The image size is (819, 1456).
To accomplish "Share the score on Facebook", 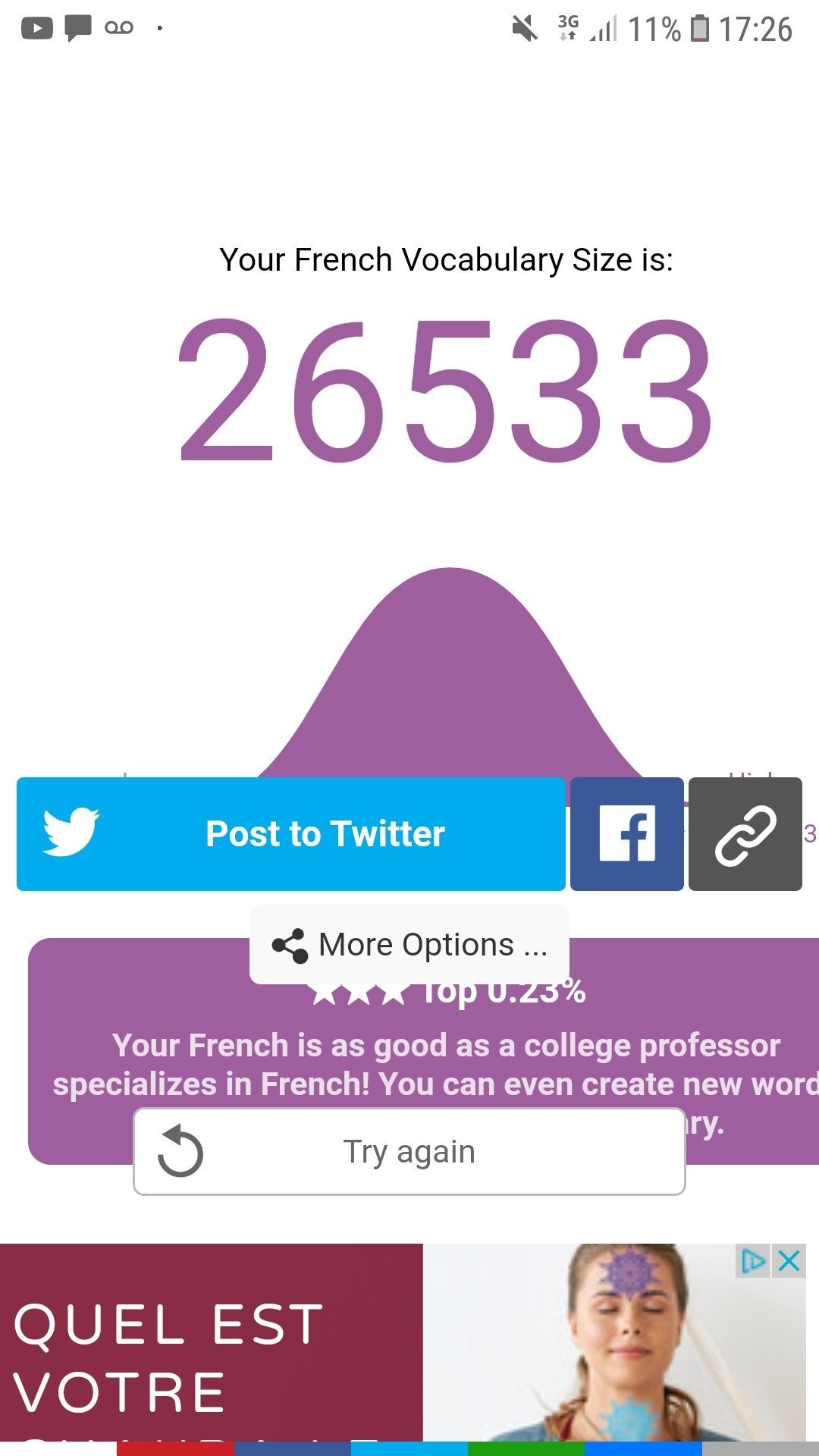I will pos(627,834).
